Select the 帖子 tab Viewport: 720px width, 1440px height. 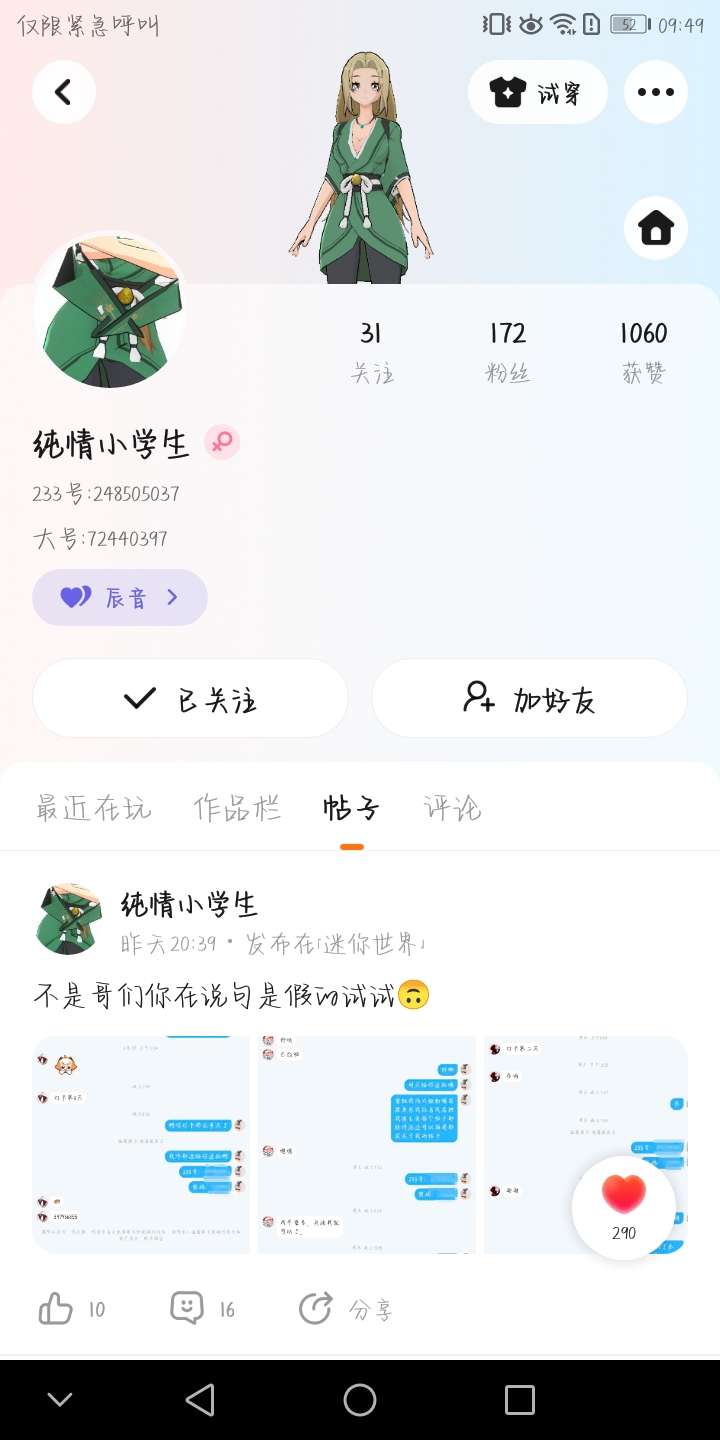tap(351, 808)
